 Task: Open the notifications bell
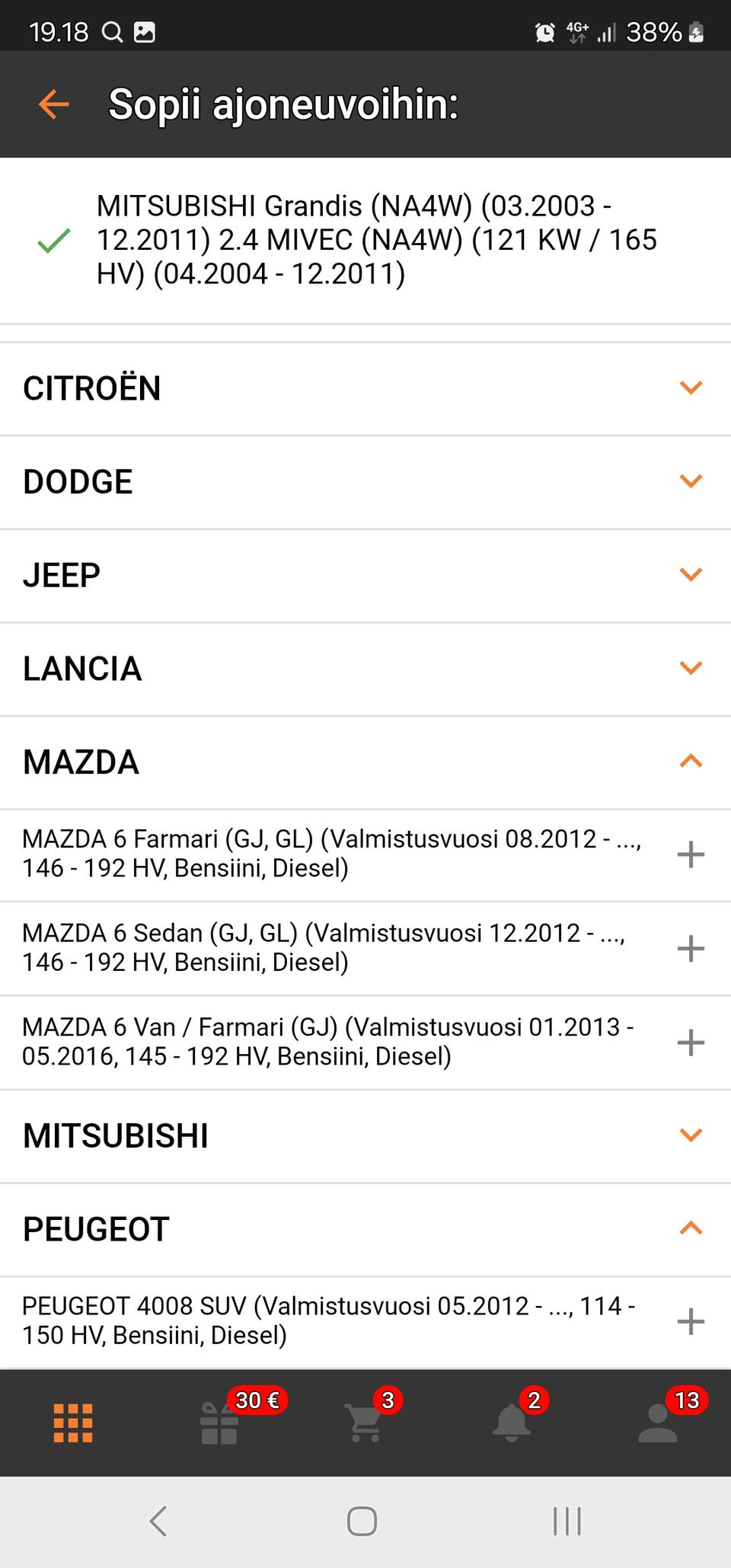point(512,1423)
